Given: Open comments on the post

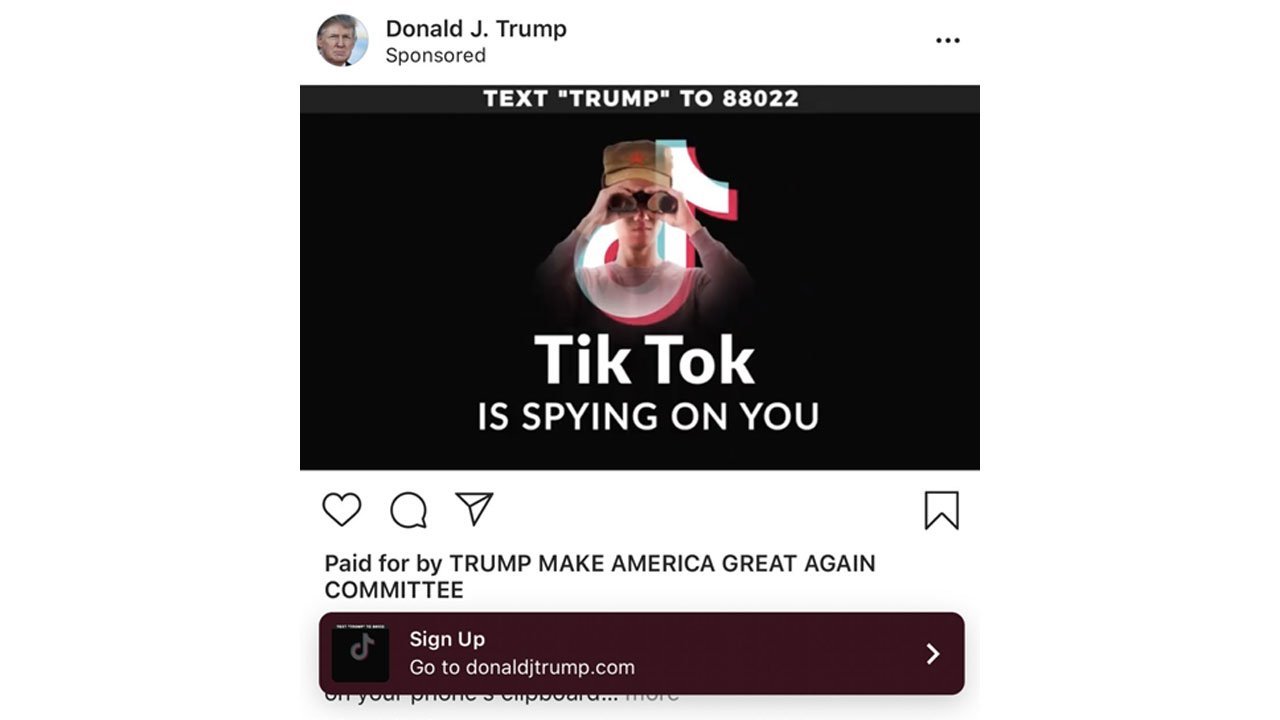Looking at the screenshot, I should 408,510.
